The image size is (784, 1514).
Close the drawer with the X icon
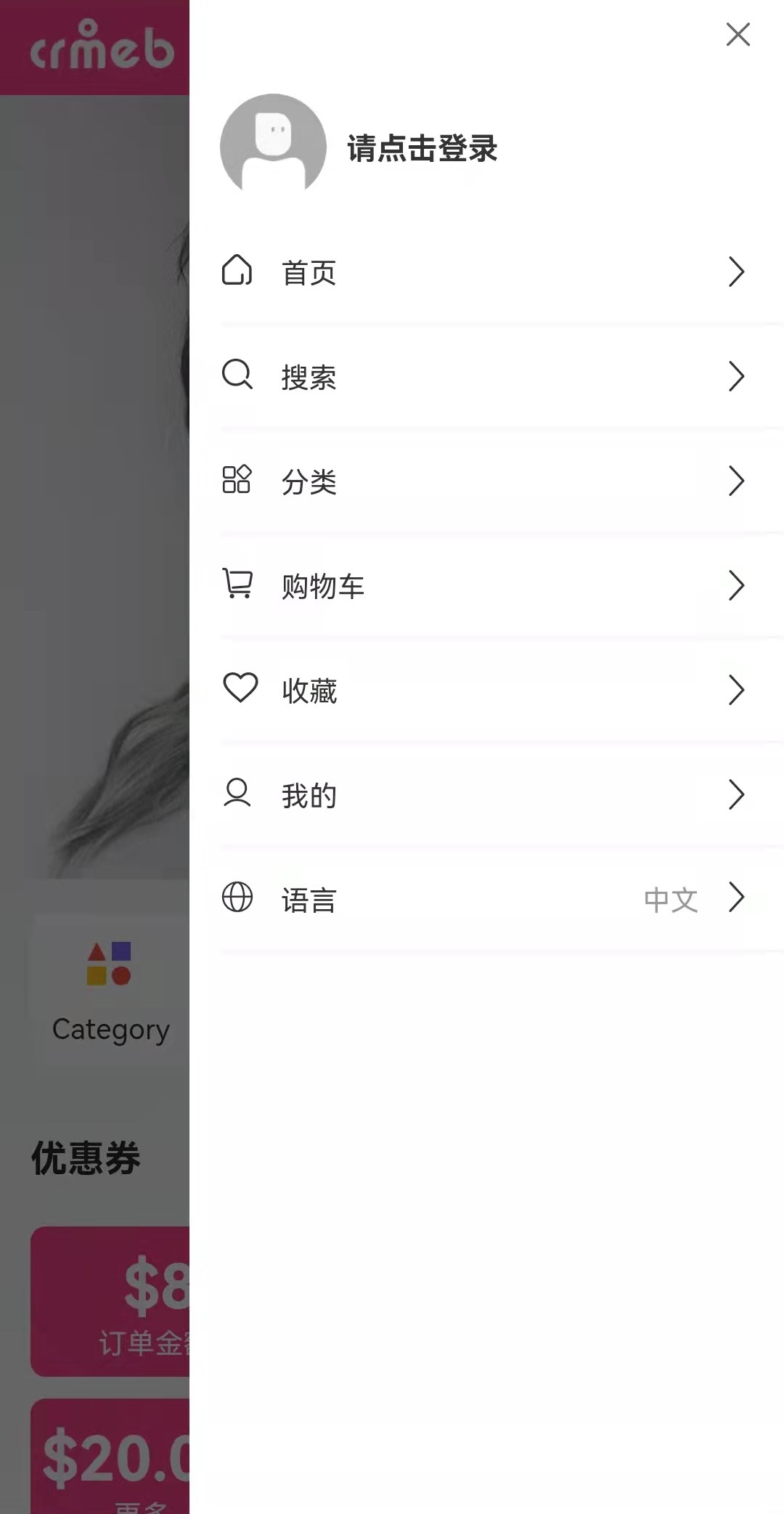tap(738, 34)
